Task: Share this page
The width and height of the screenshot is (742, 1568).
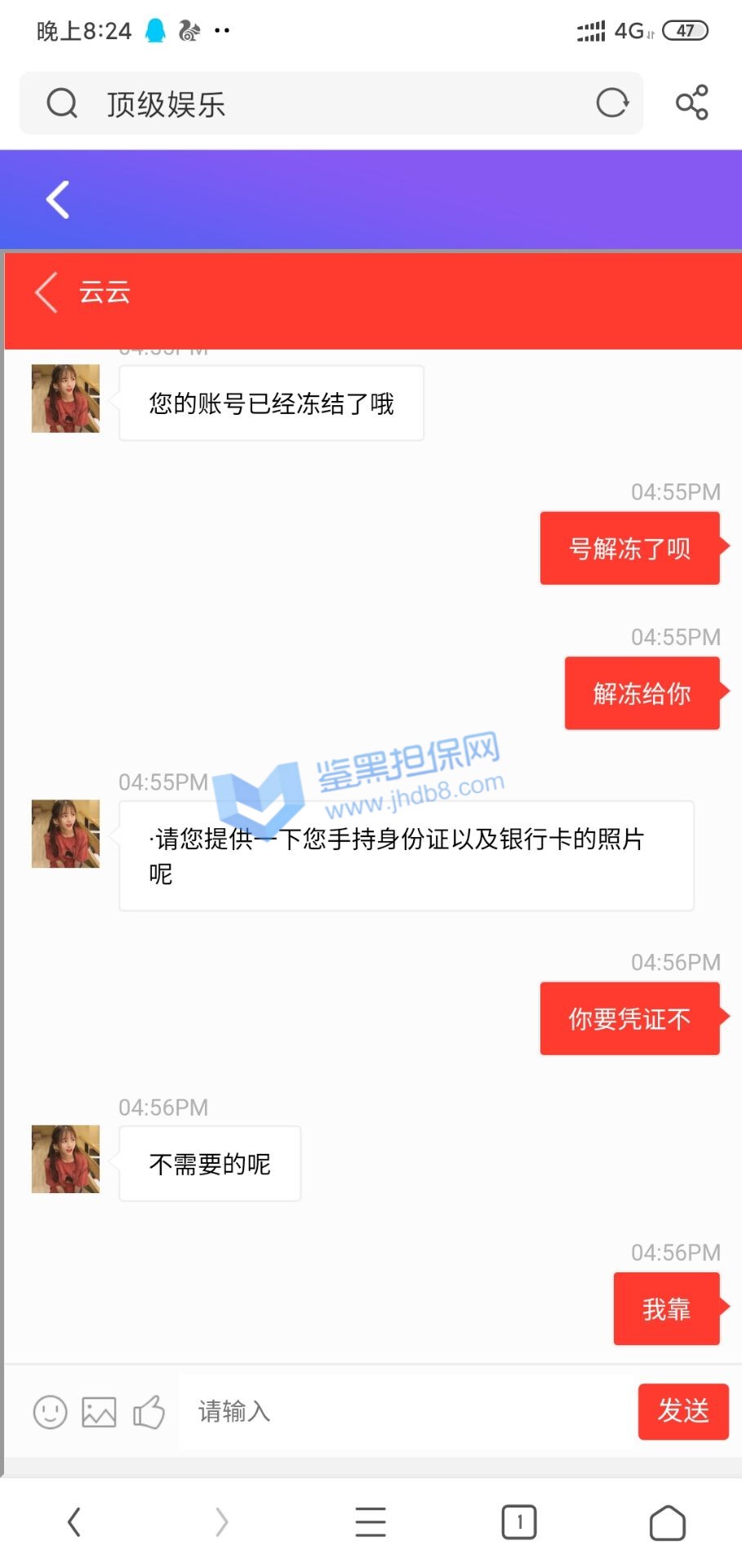Action: tap(692, 103)
